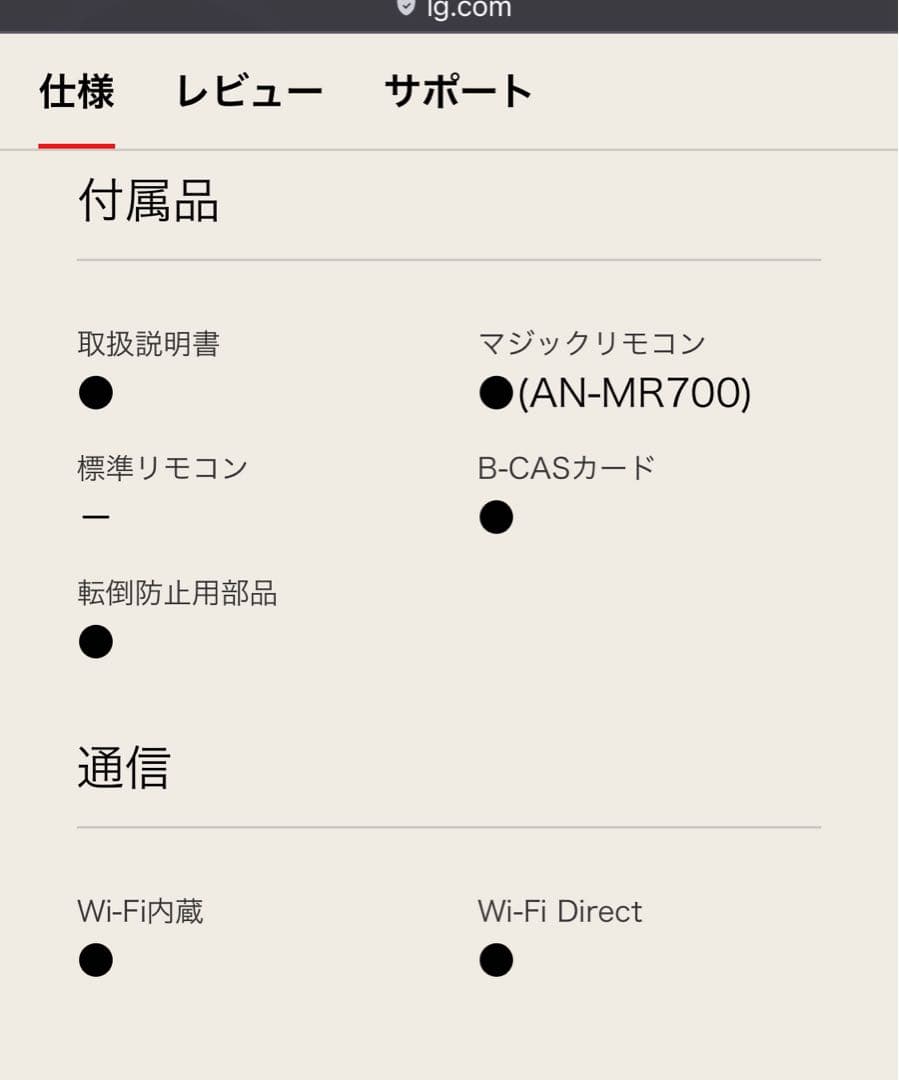899x1080 pixels.
Task: Select the 取扱説明書 label text
Action: point(146,343)
